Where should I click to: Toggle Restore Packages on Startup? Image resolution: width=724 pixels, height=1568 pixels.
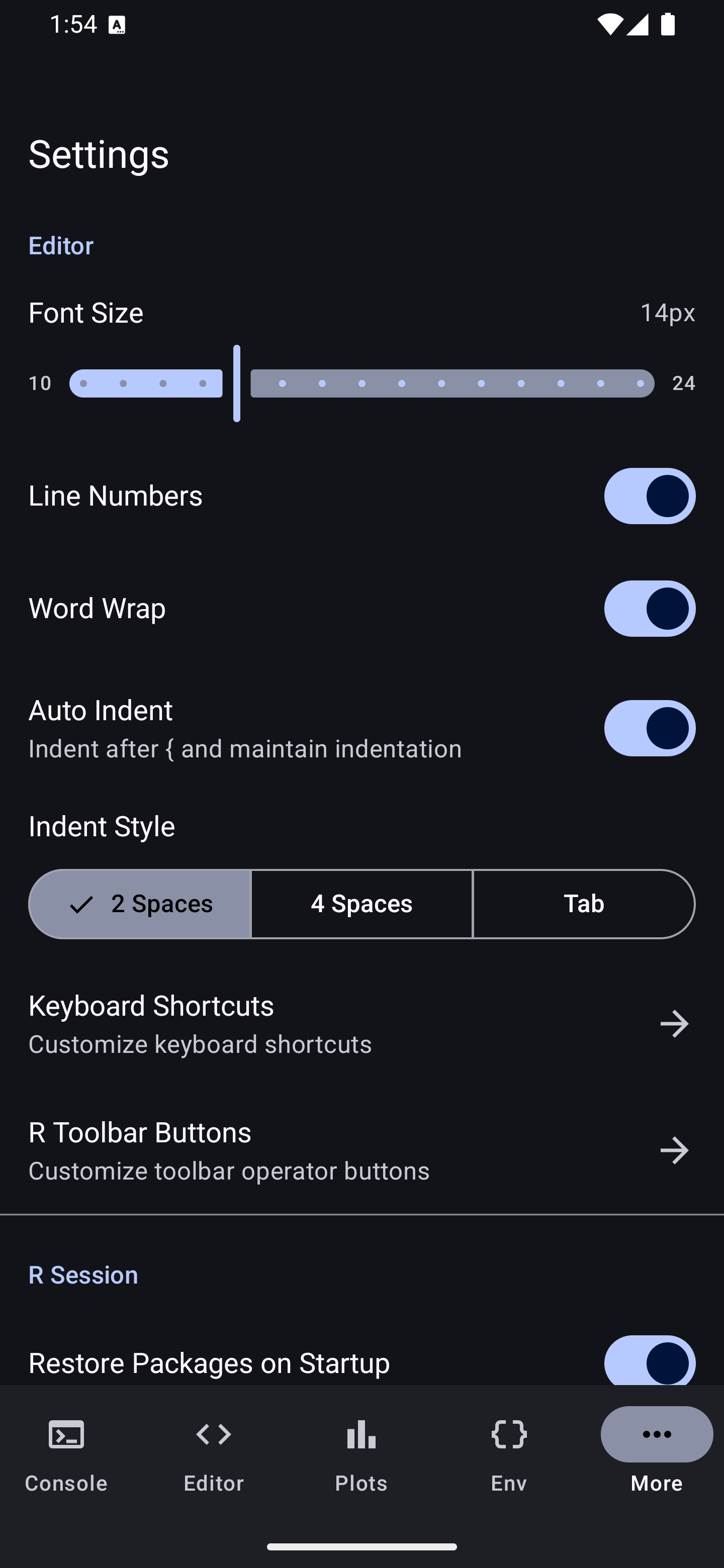[649, 1362]
